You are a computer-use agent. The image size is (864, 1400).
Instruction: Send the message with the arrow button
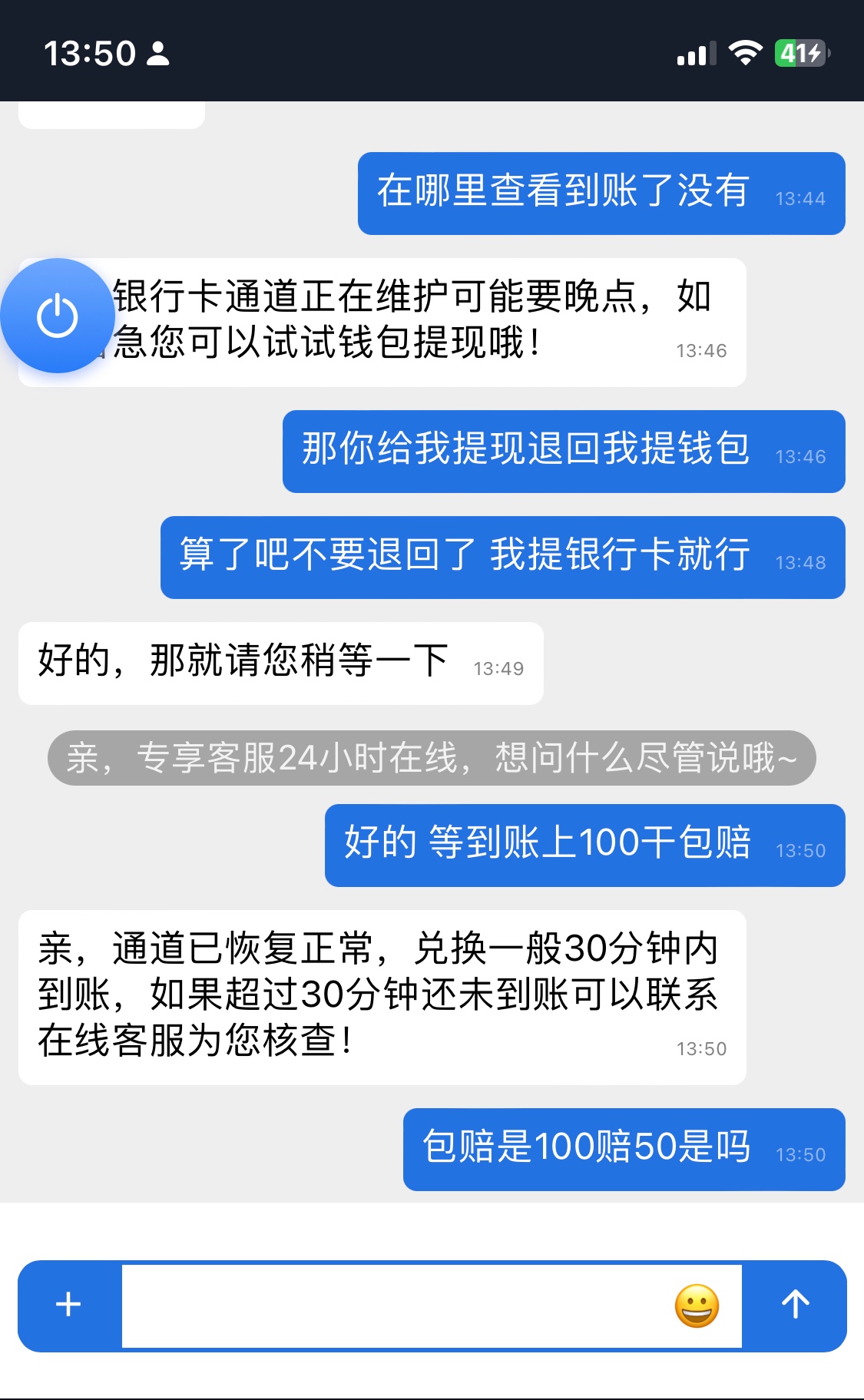point(795,1304)
